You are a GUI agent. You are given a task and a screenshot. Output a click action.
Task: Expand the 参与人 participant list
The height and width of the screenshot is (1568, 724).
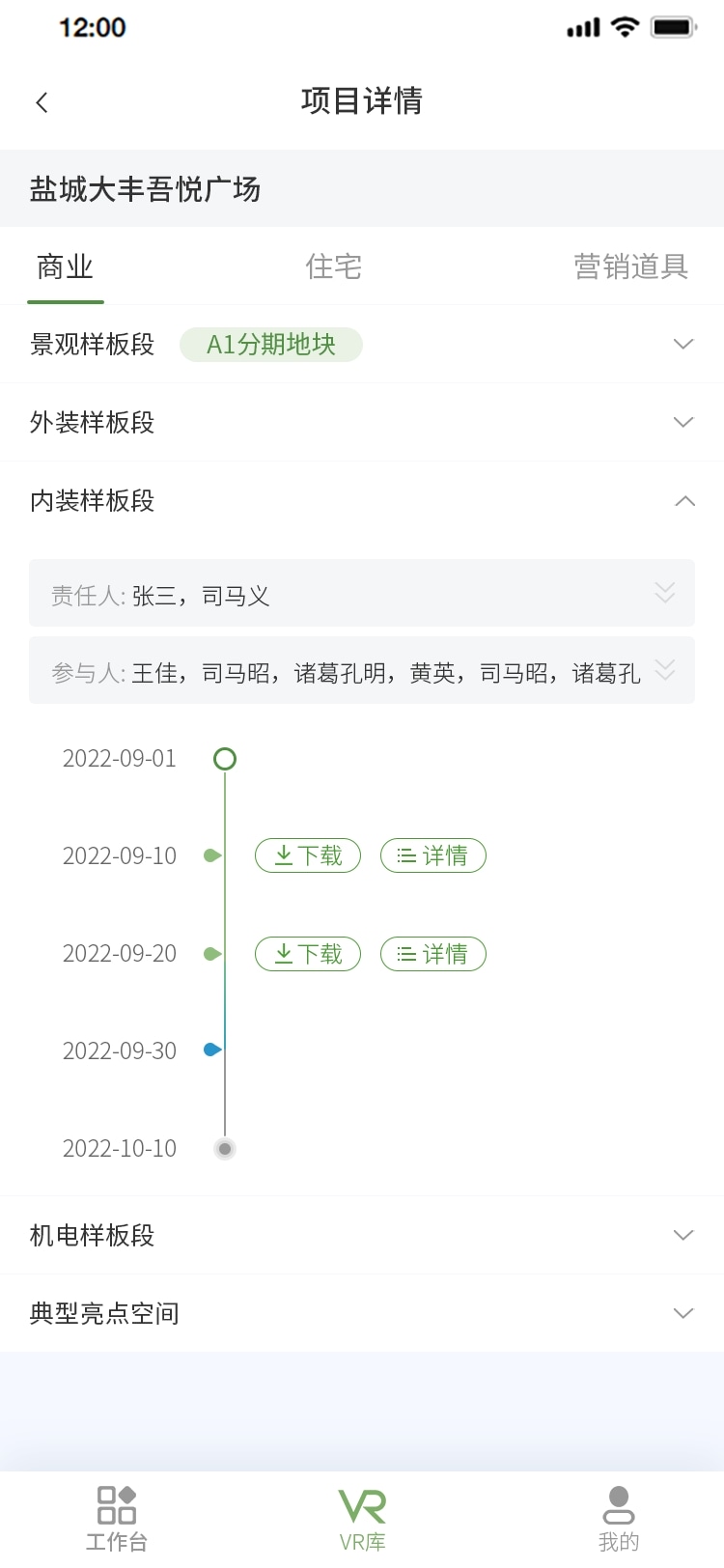[665, 670]
